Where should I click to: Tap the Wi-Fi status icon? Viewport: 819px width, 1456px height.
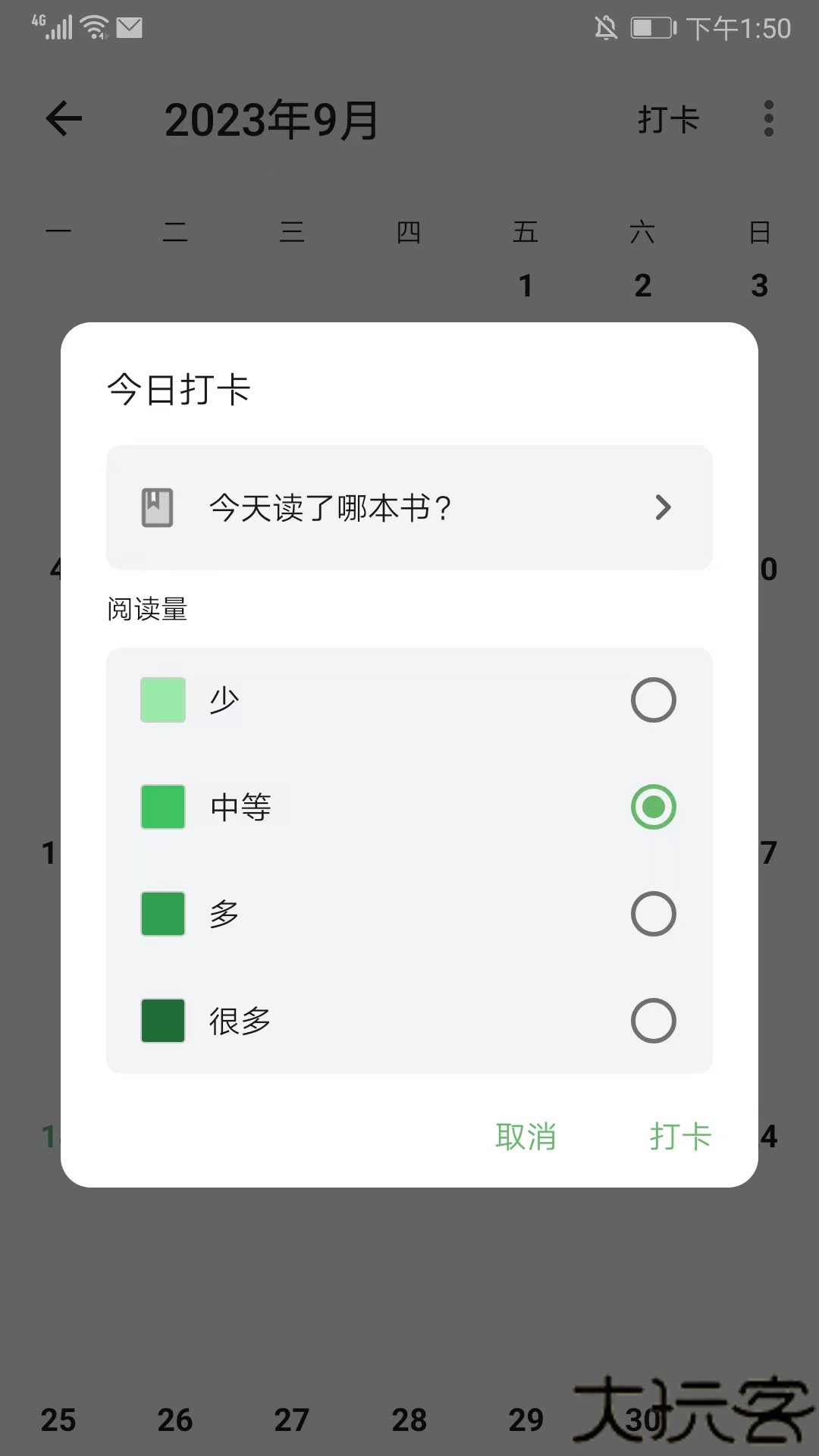coord(93,26)
